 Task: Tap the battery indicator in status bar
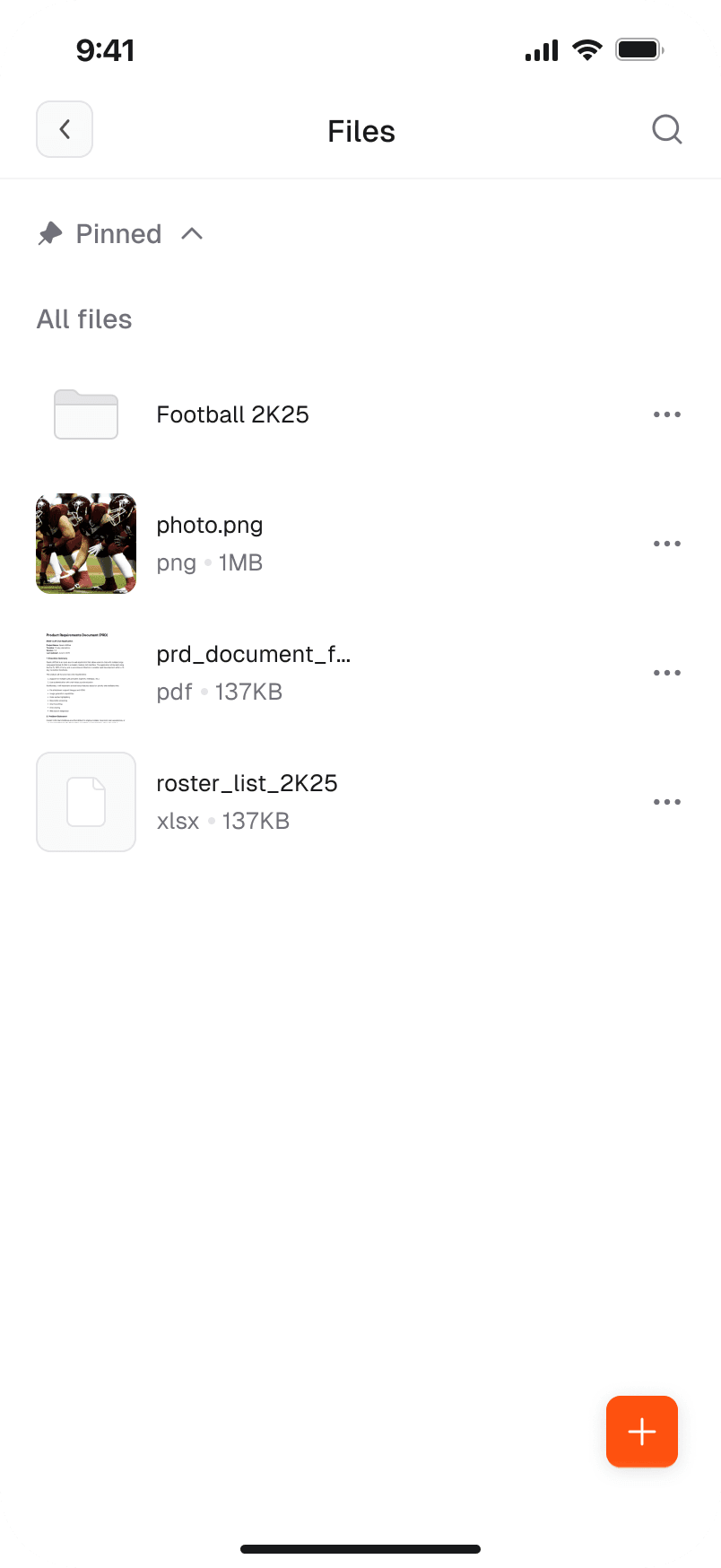point(638,49)
